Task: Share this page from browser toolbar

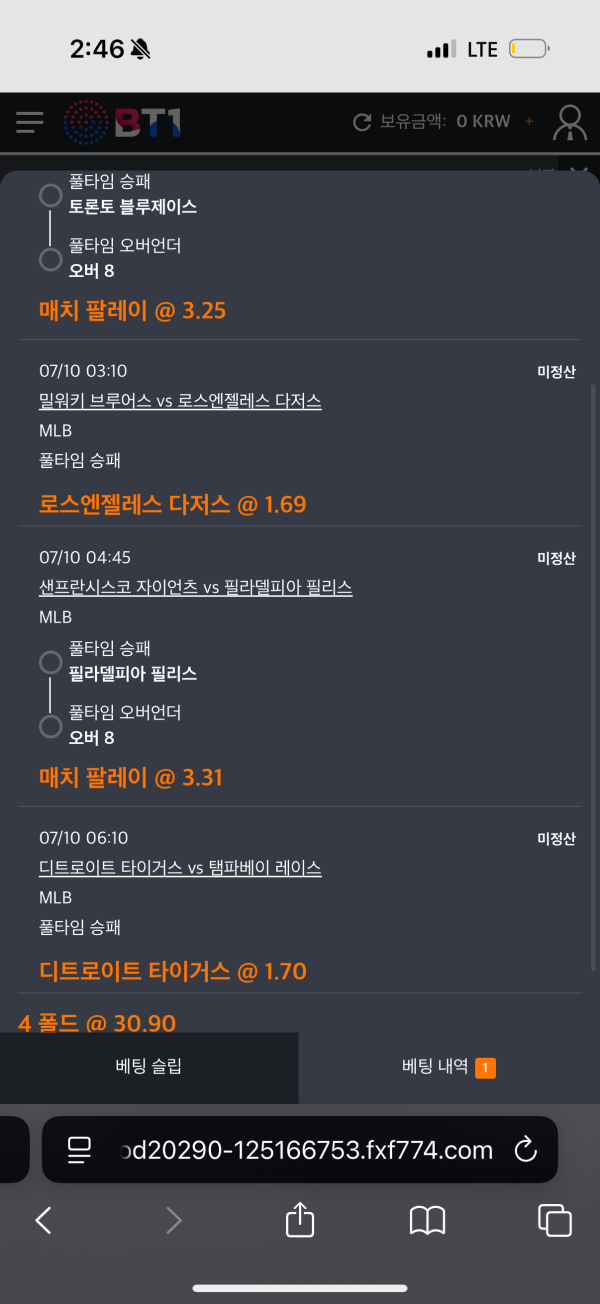Action: (x=300, y=1220)
